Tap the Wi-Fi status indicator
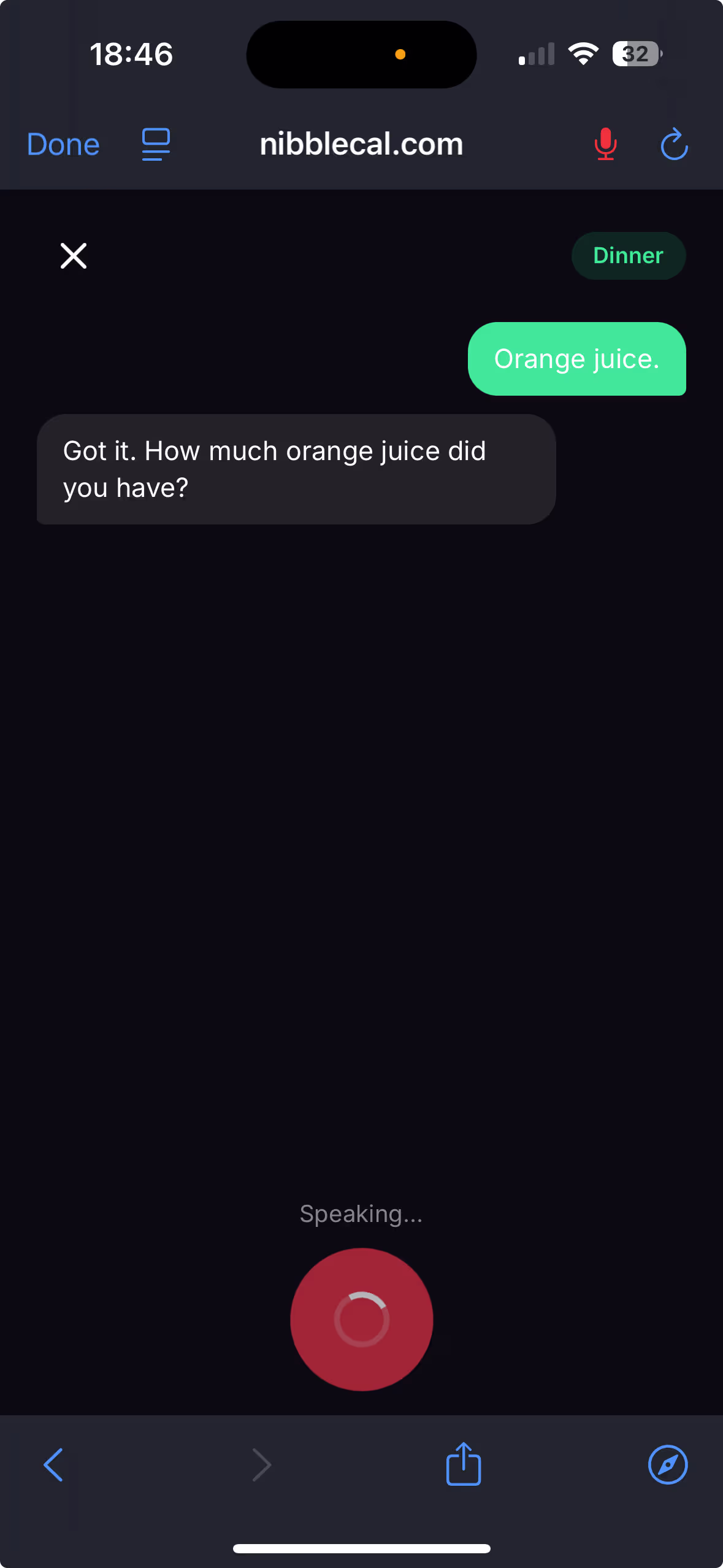This screenshot has width=723, height=1568. pyautogui.click(x=583, y=54)
